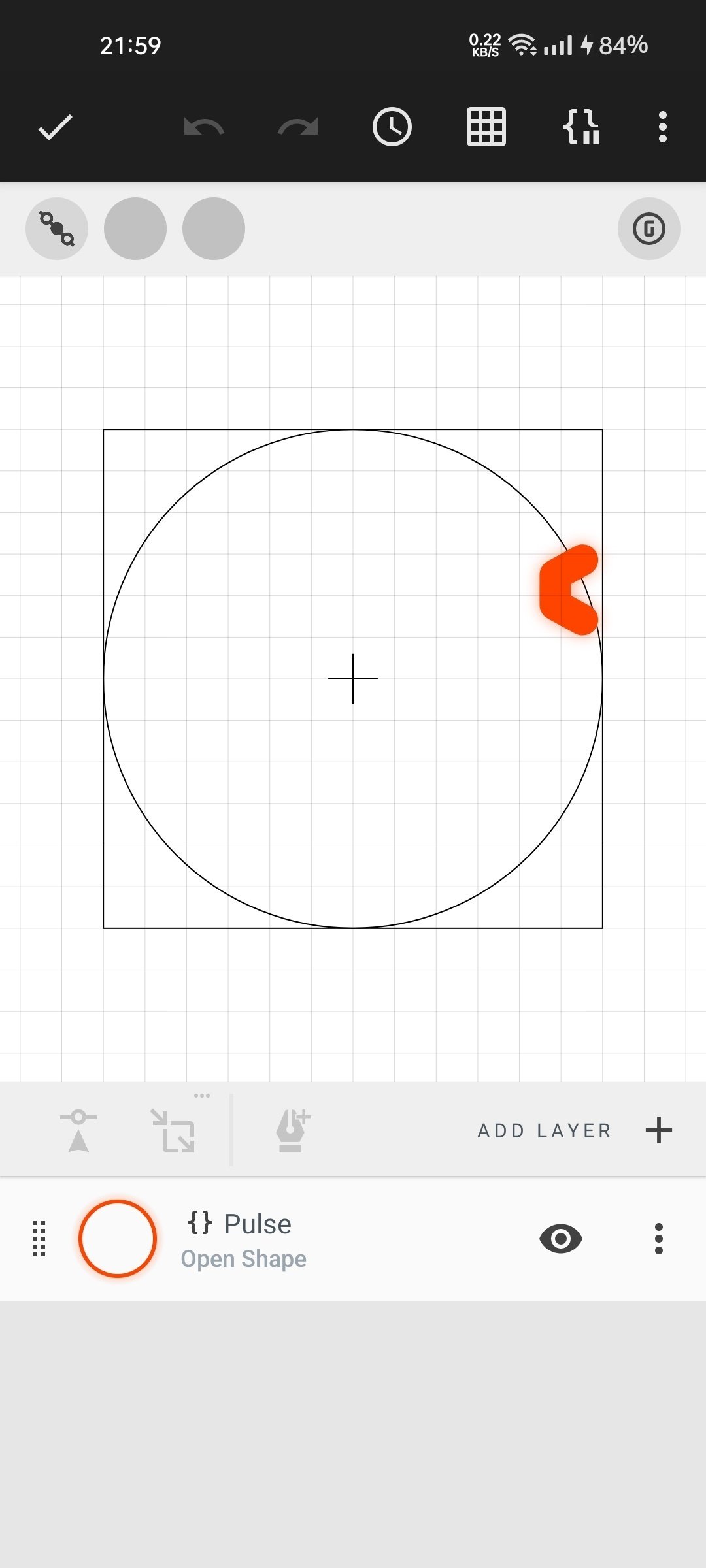Select the path nodes tool button
This screenshot has height=1568, width=706.
tap(57, 229)
